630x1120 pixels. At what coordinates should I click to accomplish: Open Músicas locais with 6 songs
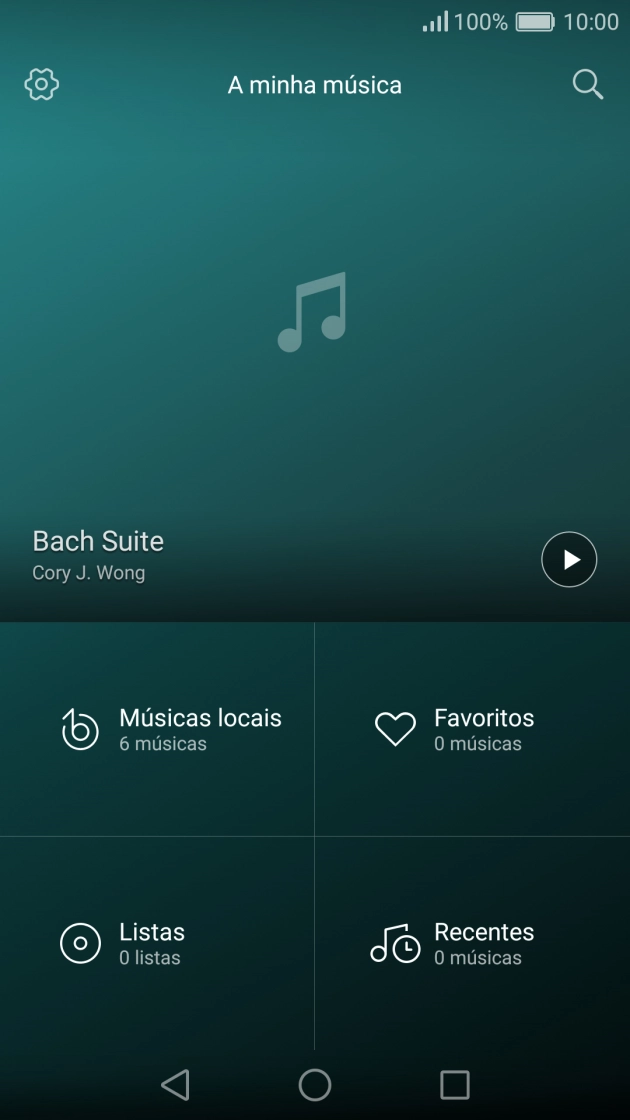click(157, 730)
